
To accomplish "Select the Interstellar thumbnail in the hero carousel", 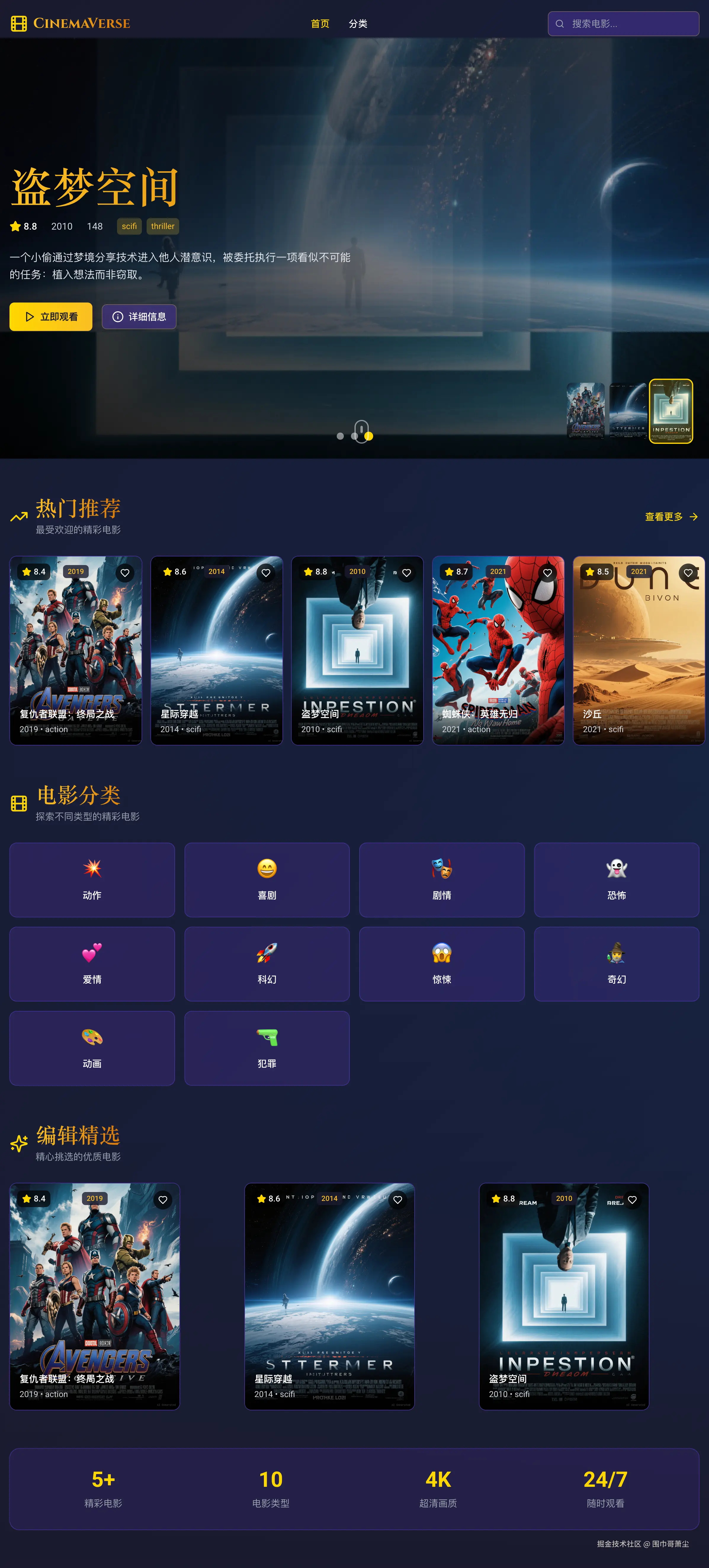I will [x=628, y=411].
